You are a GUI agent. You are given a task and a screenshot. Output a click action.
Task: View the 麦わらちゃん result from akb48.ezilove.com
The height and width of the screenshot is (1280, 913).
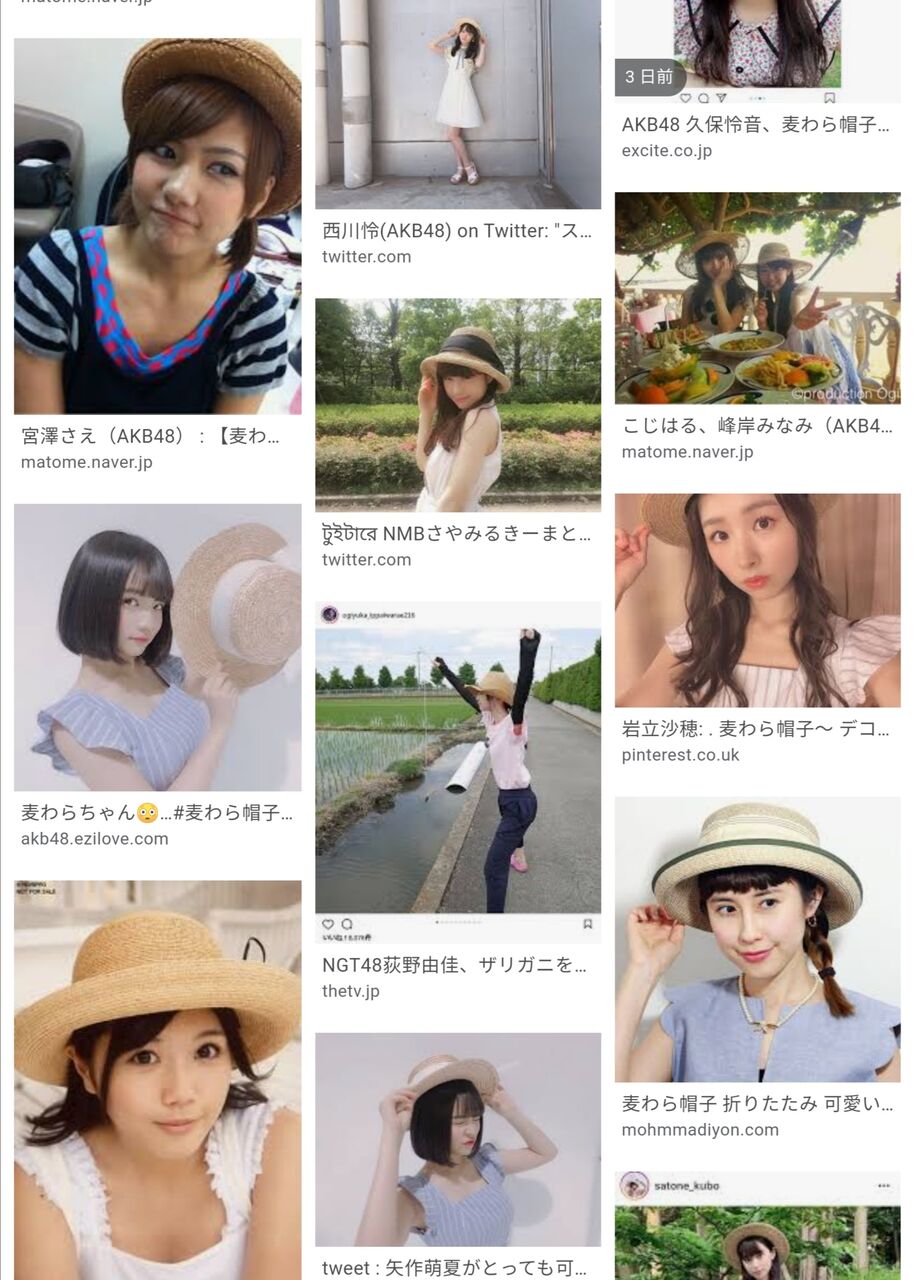157,647
